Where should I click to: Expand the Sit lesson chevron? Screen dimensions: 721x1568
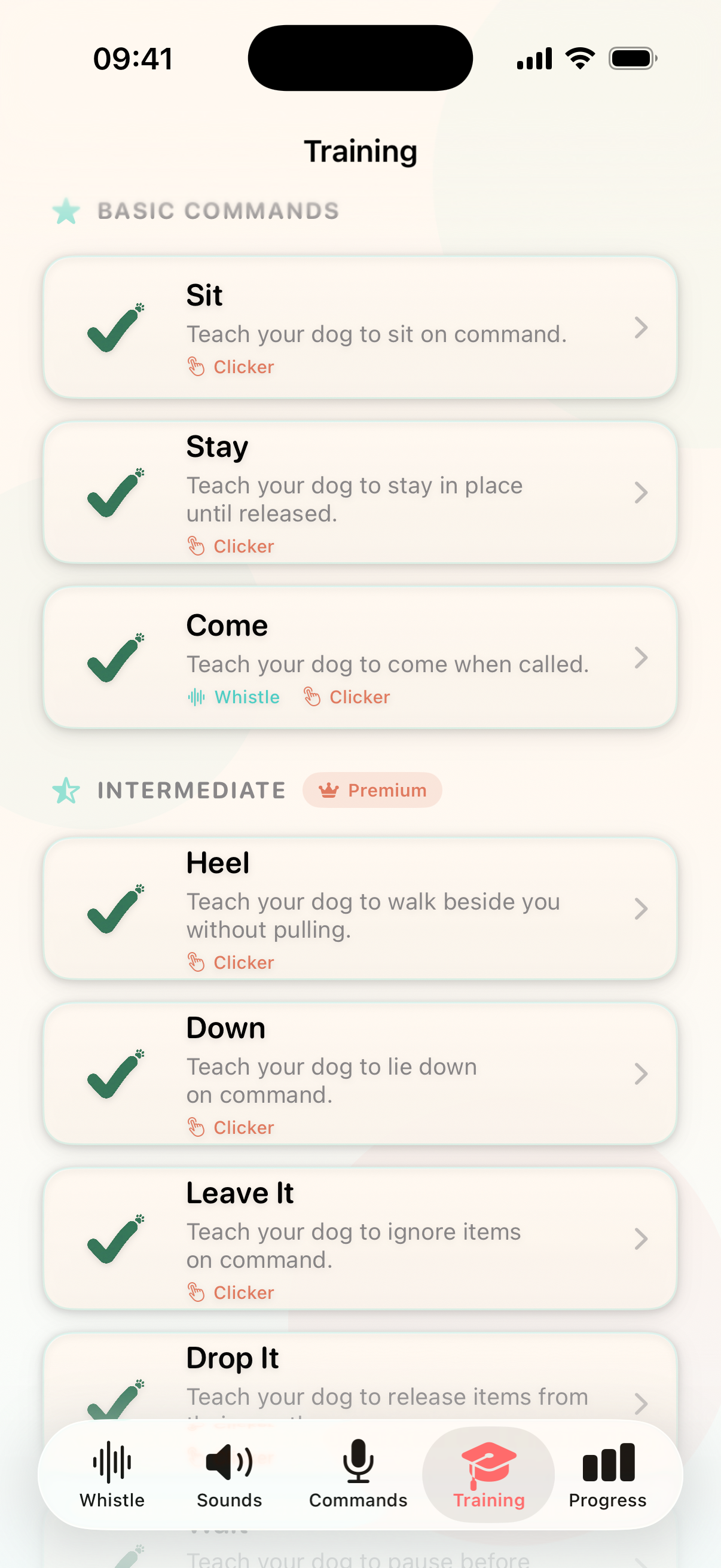(641, 328)
